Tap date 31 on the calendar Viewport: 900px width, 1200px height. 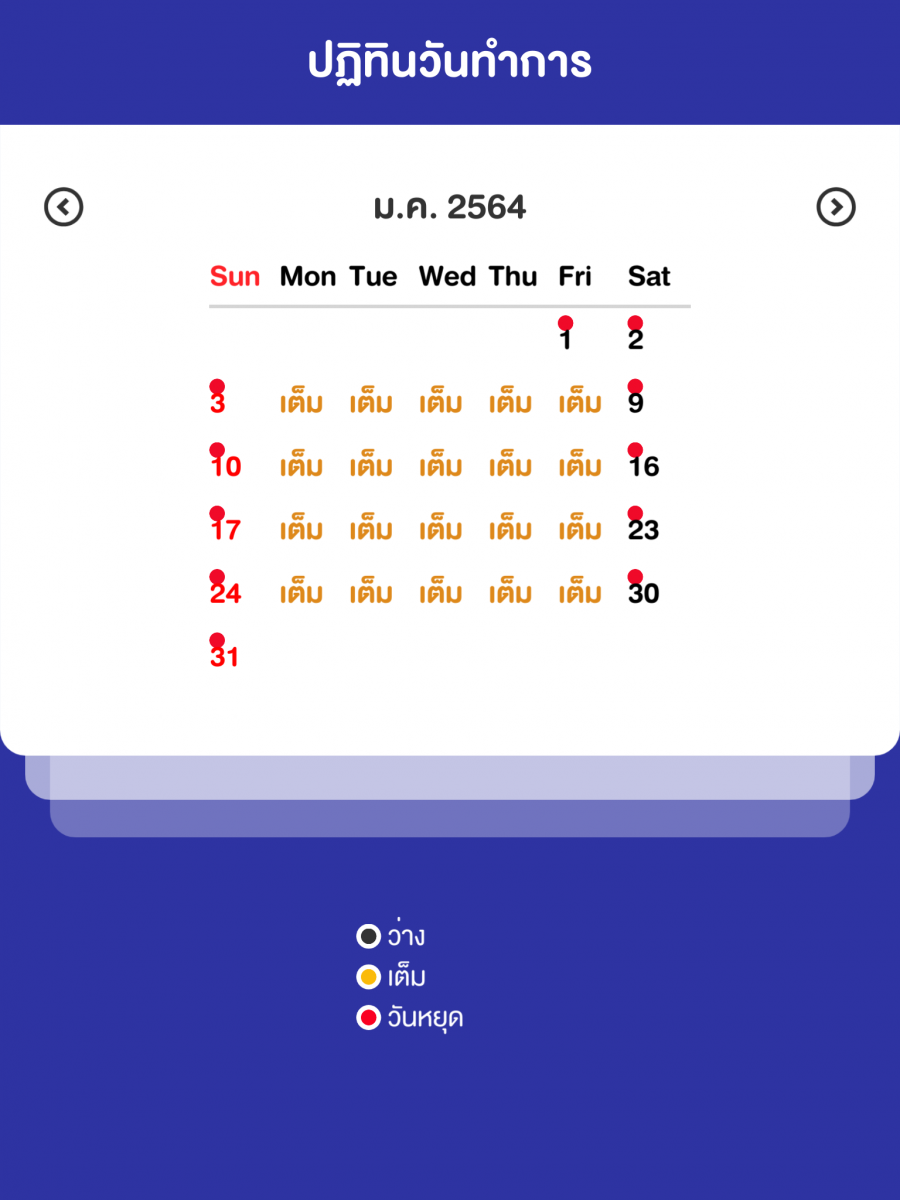click(226, 657)
